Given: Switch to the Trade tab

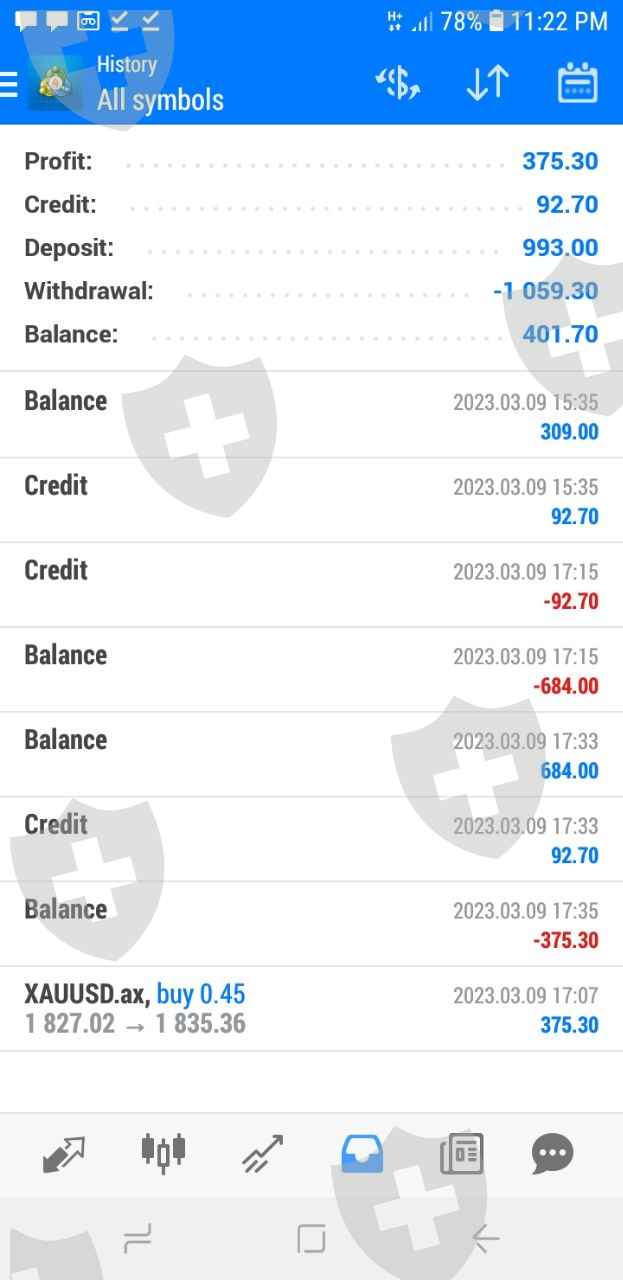Looking at the screenshot, I should pos(262,1154).
